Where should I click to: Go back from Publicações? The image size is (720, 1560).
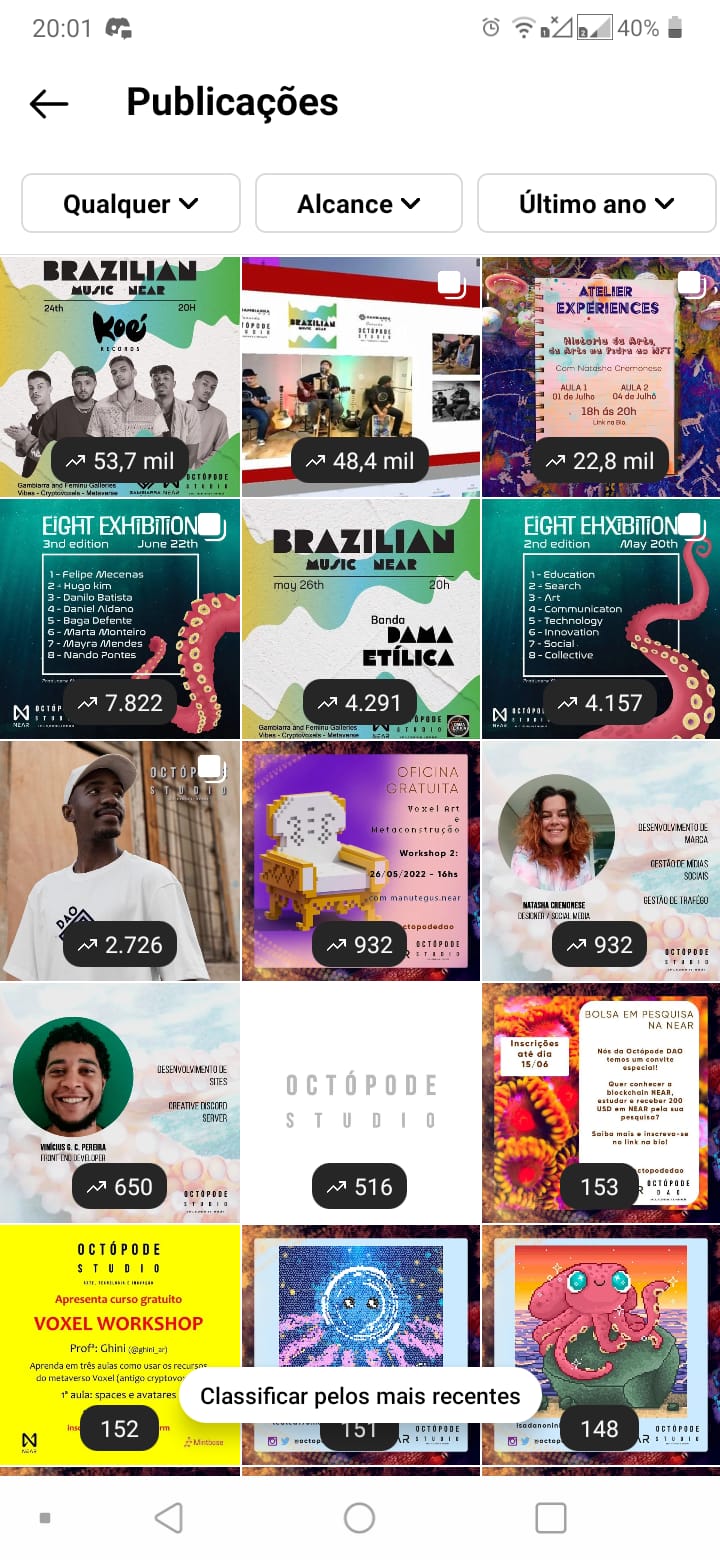[x=48, y=103]
